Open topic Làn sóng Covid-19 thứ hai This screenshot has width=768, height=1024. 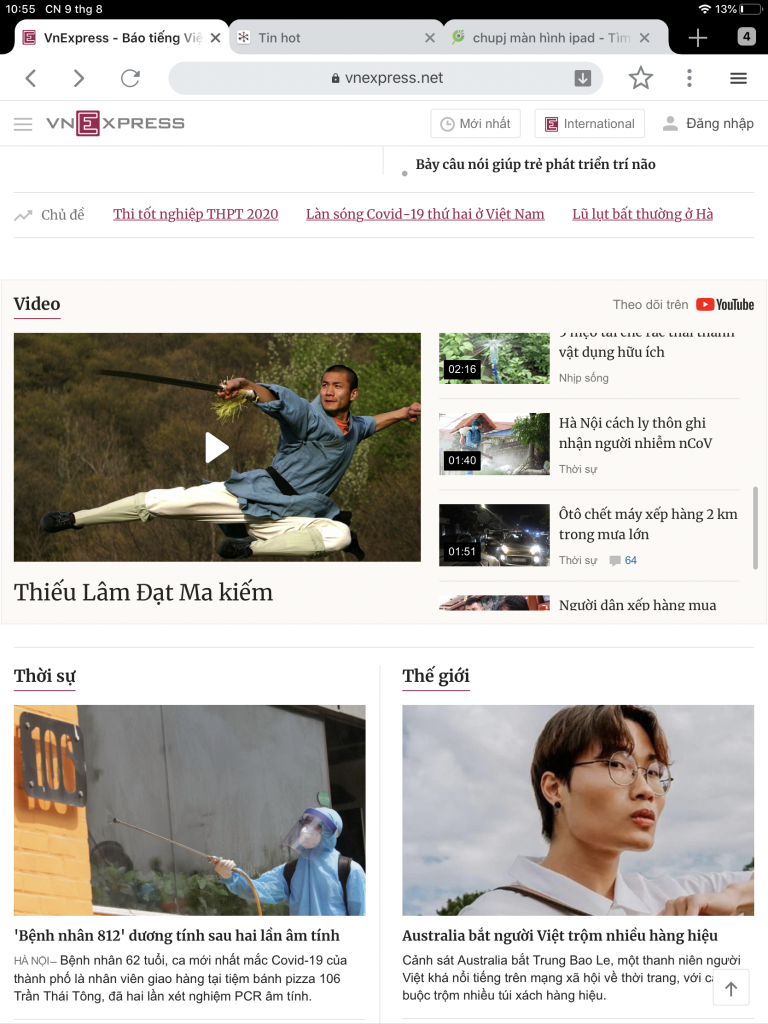425,214
